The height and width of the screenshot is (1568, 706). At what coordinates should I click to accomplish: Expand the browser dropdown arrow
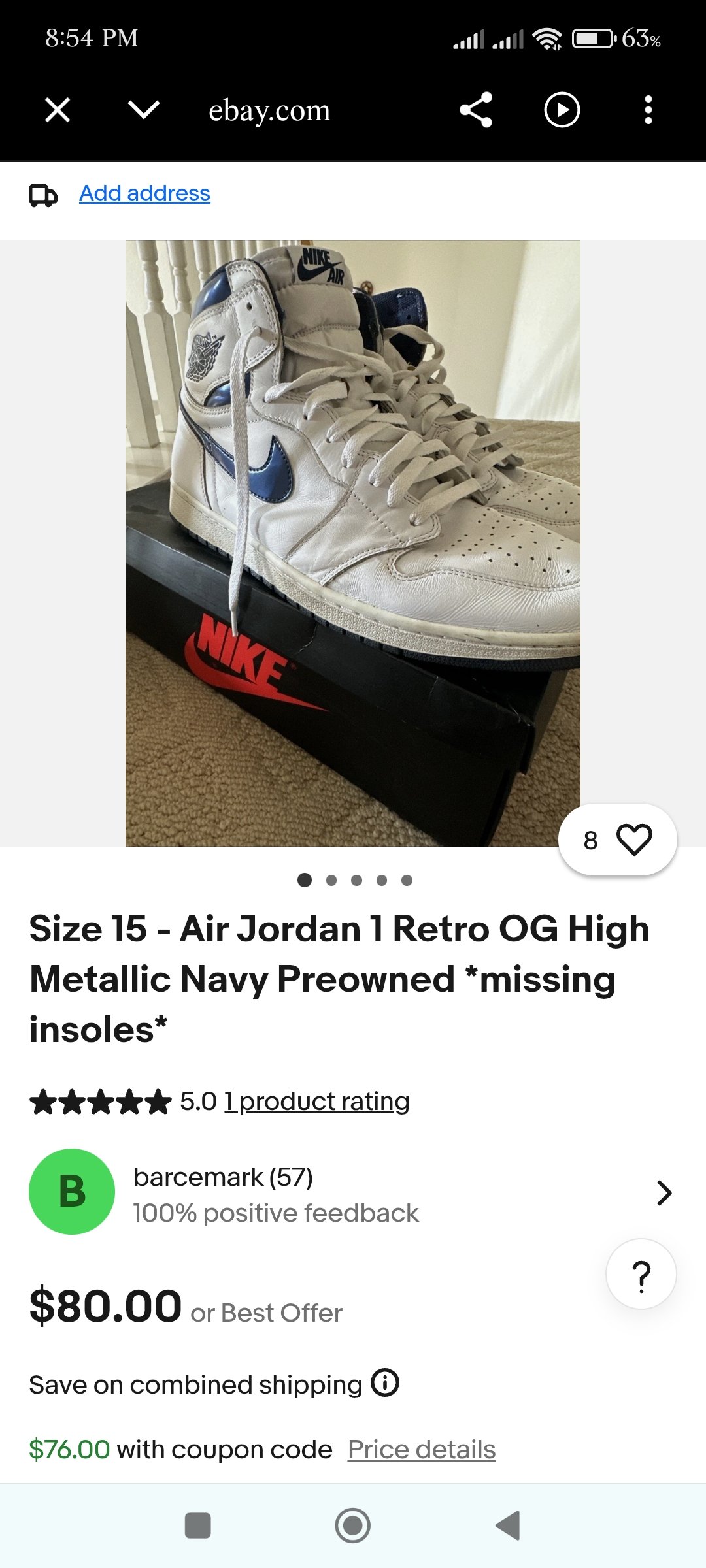[x=144, y=110]
